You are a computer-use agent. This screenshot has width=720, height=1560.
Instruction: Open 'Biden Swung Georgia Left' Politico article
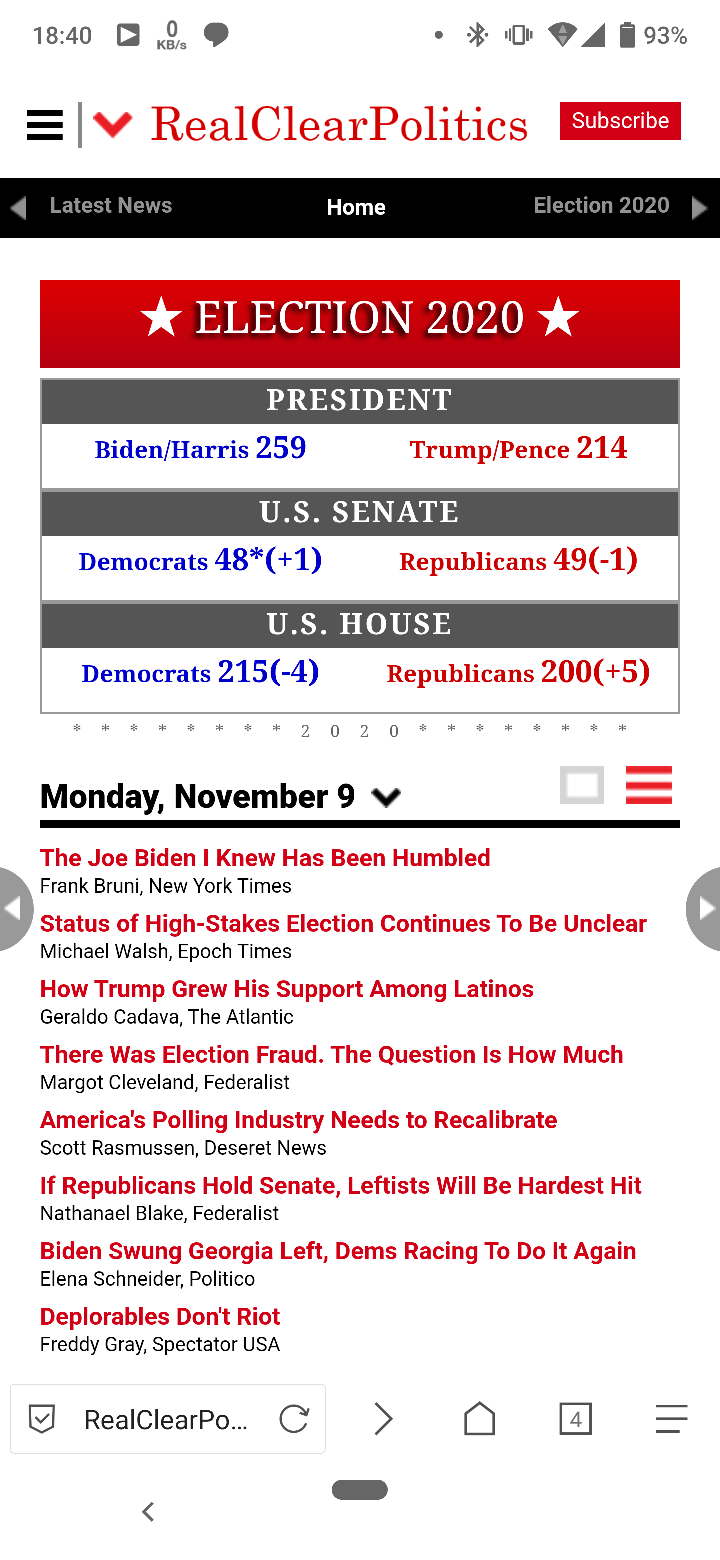(338, 1251)
